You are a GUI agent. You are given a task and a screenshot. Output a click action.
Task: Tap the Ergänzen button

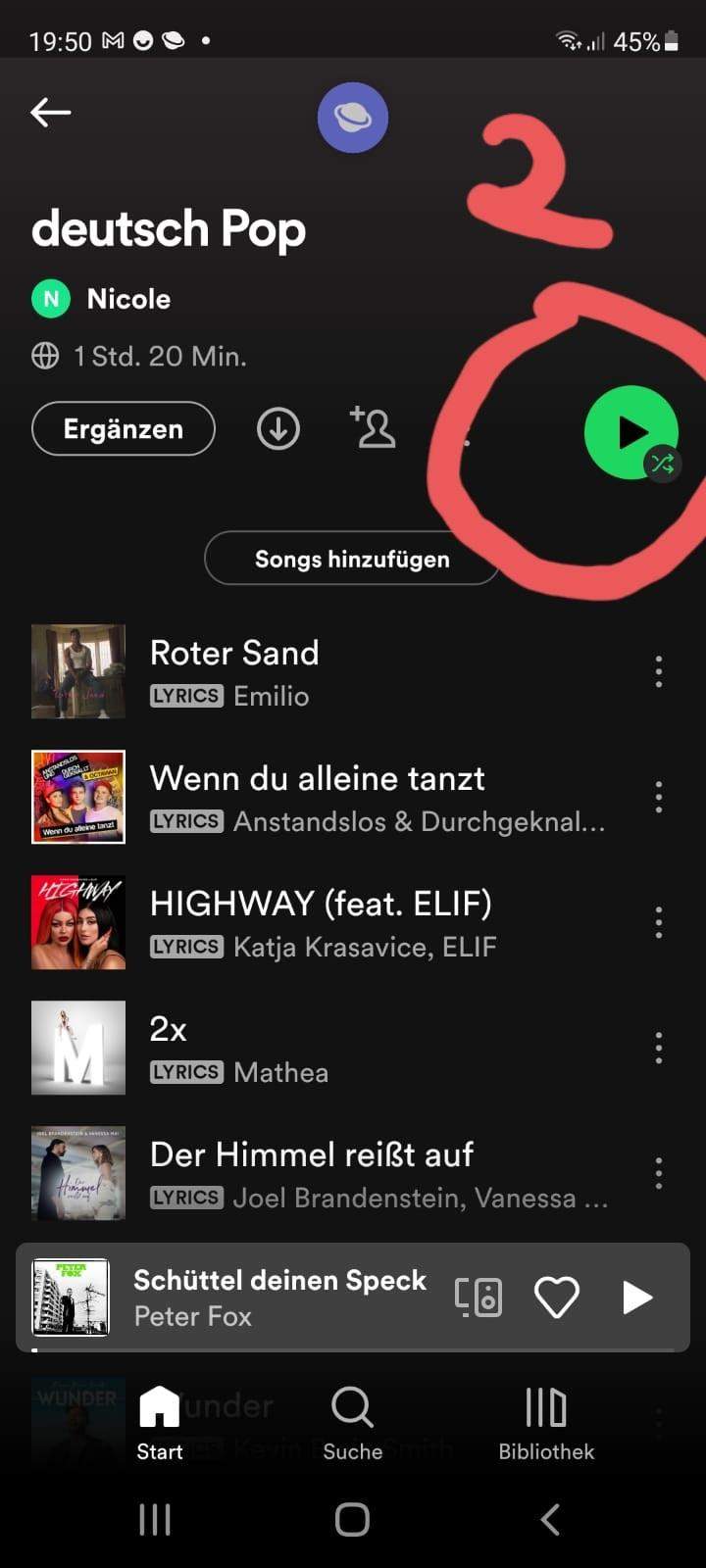pos(124,428)
